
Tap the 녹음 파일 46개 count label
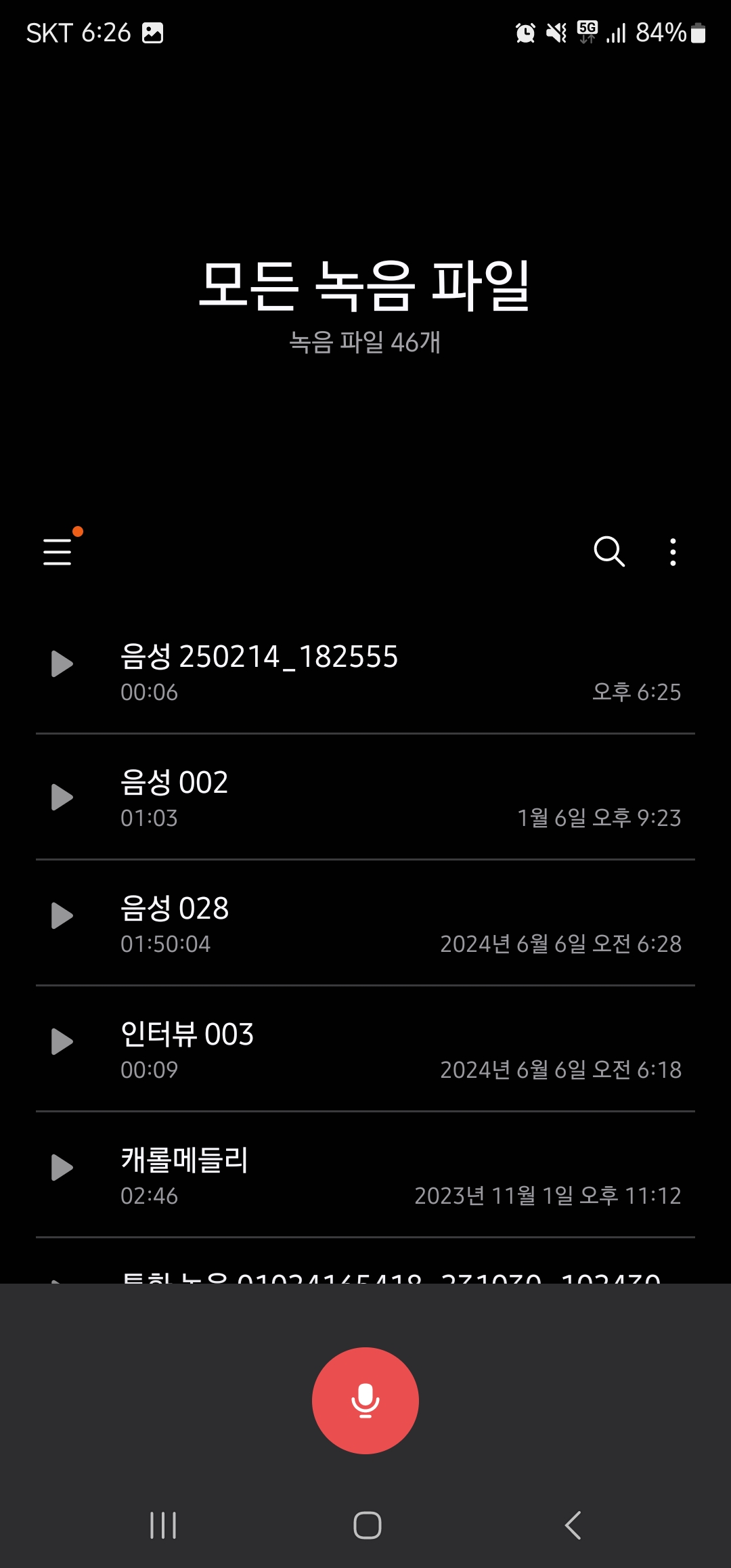pos(365,344)
